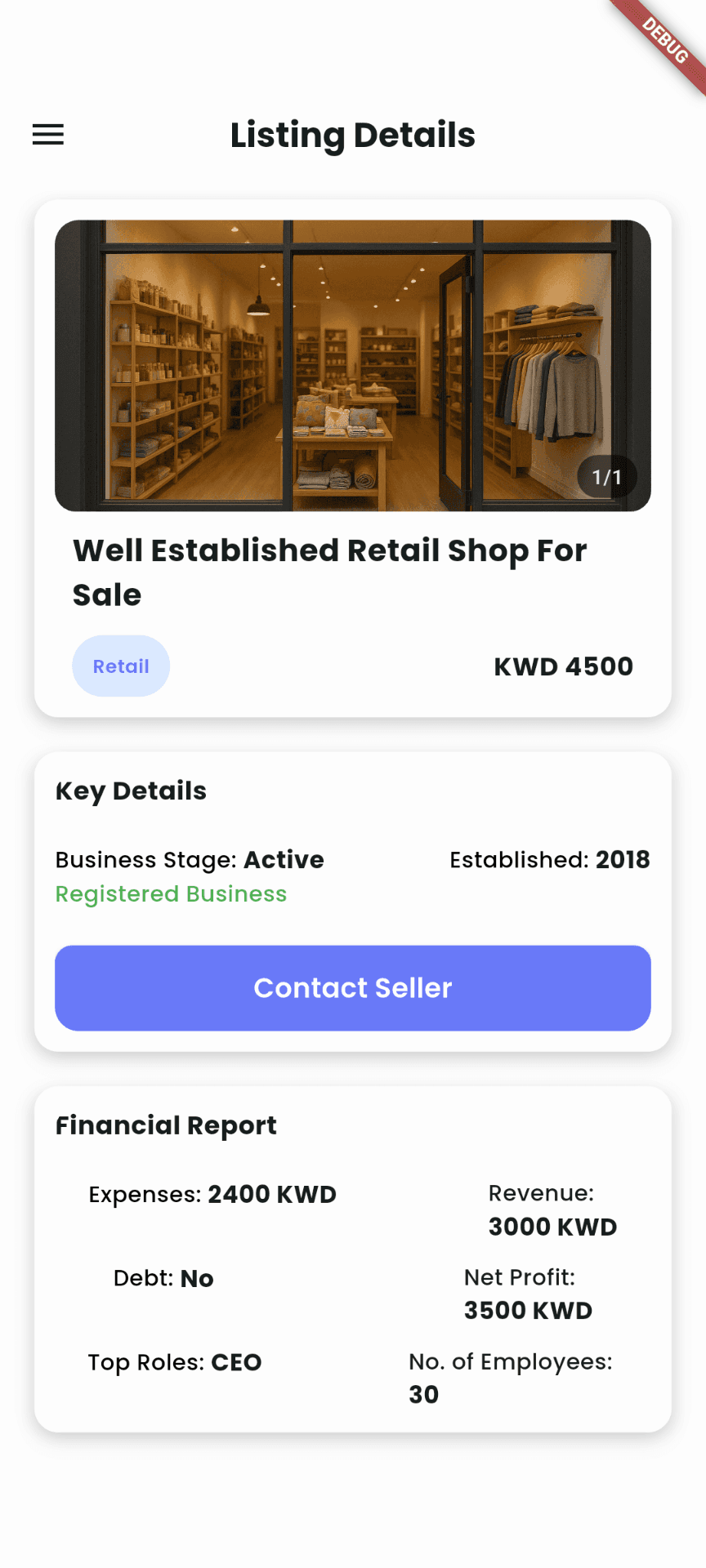Select the Business Stage: Active field

click(x=189, y=859)
